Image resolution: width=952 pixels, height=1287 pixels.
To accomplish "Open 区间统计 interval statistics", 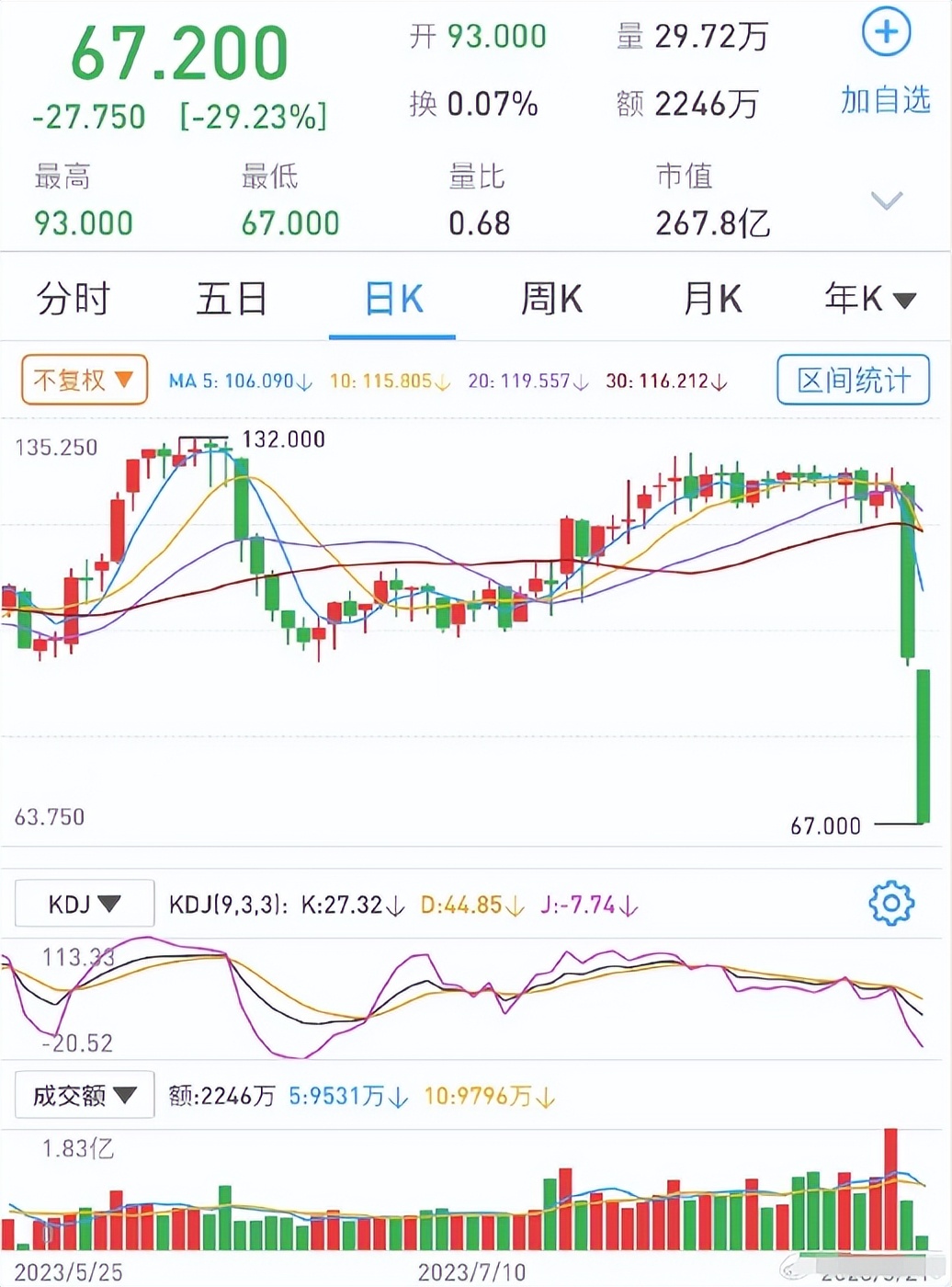I will pyautogui.click(x=853, y=380).
